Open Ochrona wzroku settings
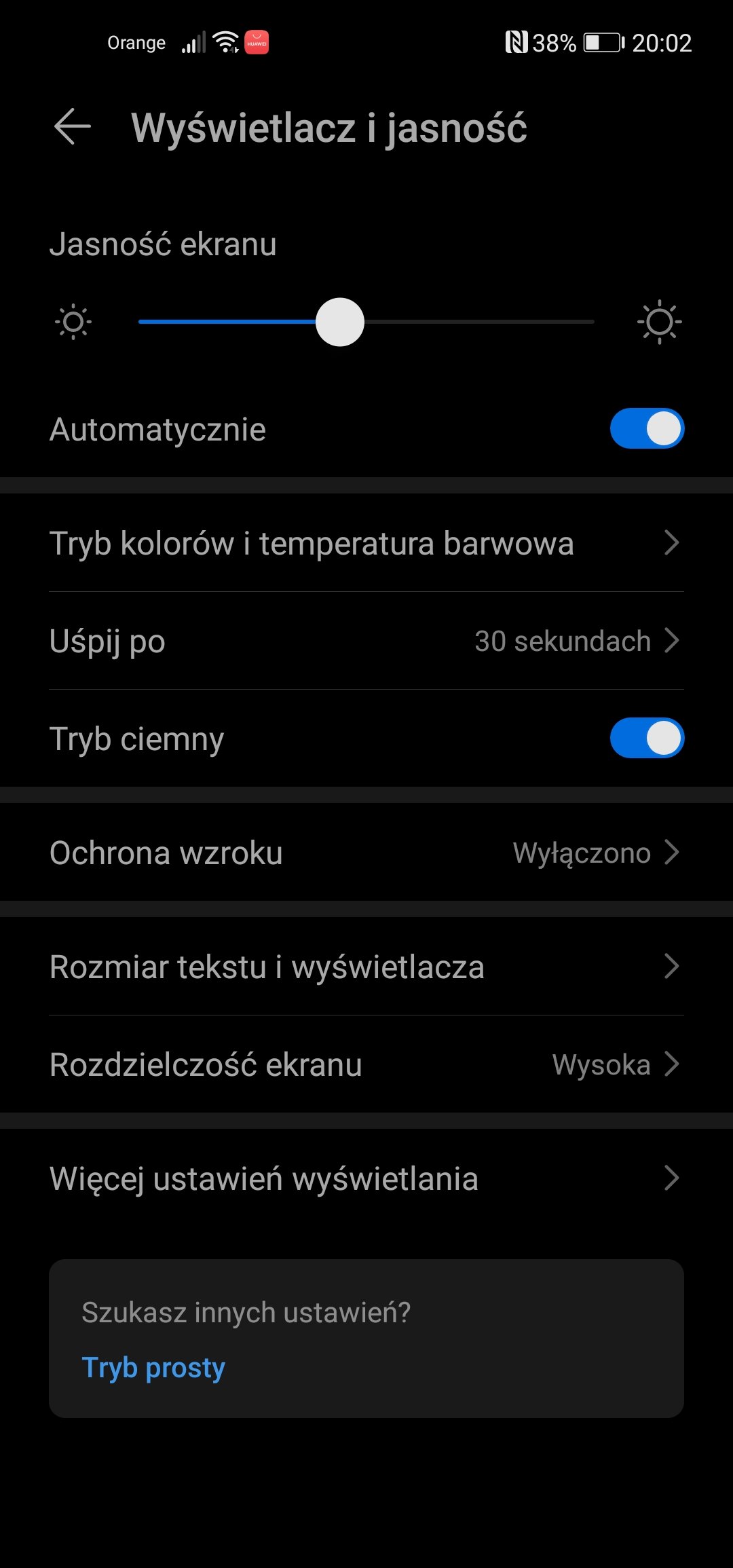 pos(366,853)
